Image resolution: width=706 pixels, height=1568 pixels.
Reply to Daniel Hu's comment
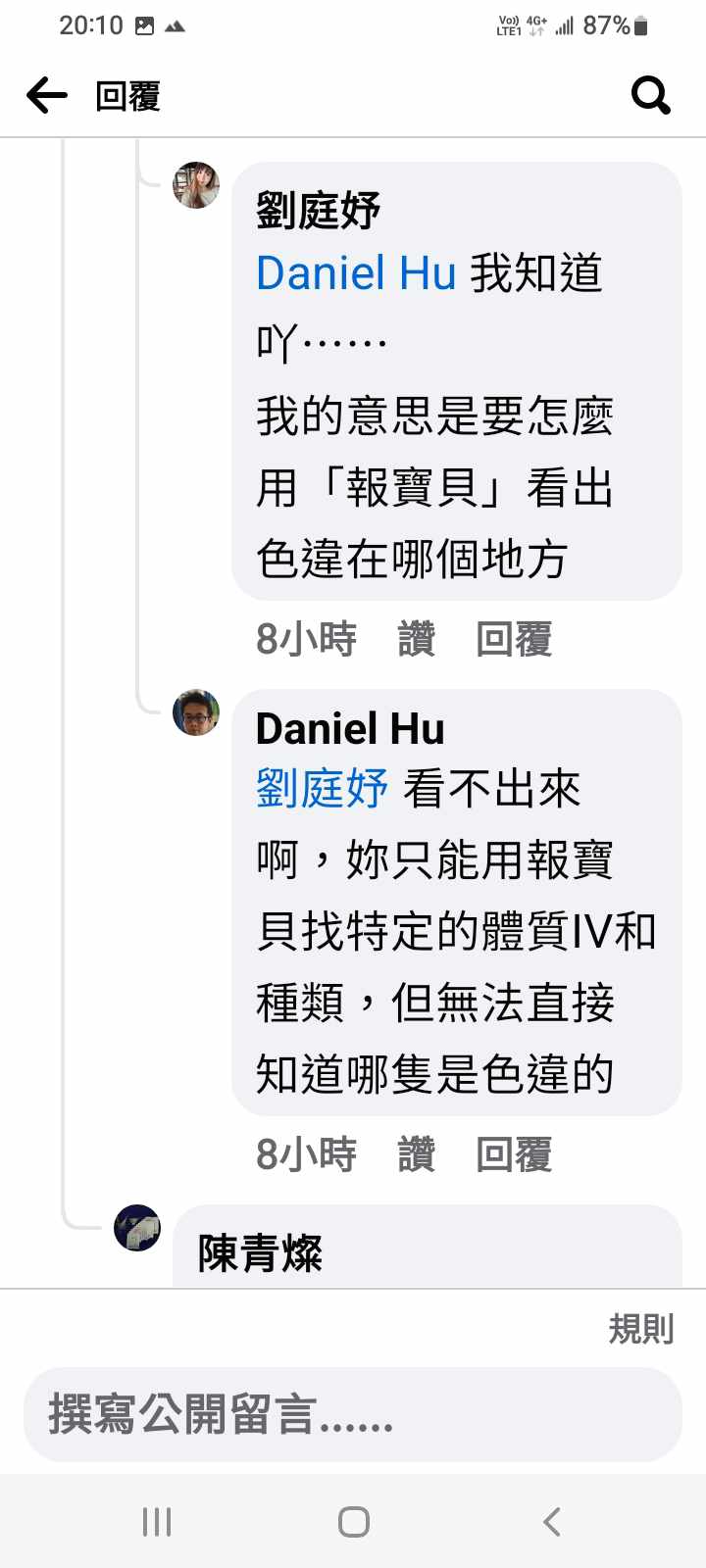point(514,1154)
